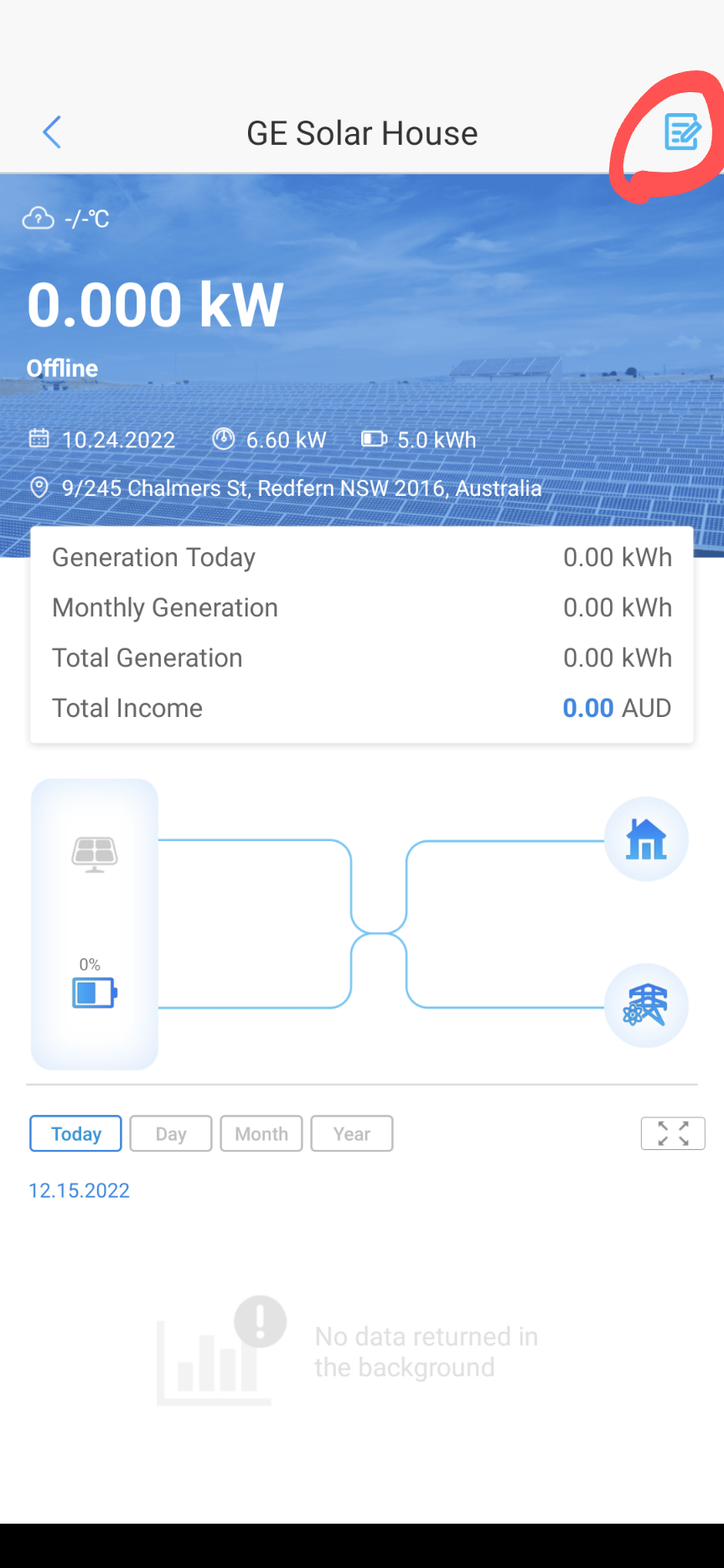Click the home consumption icon in the flow diagram
Viewport: 724px width, 1568px height.
645,838
